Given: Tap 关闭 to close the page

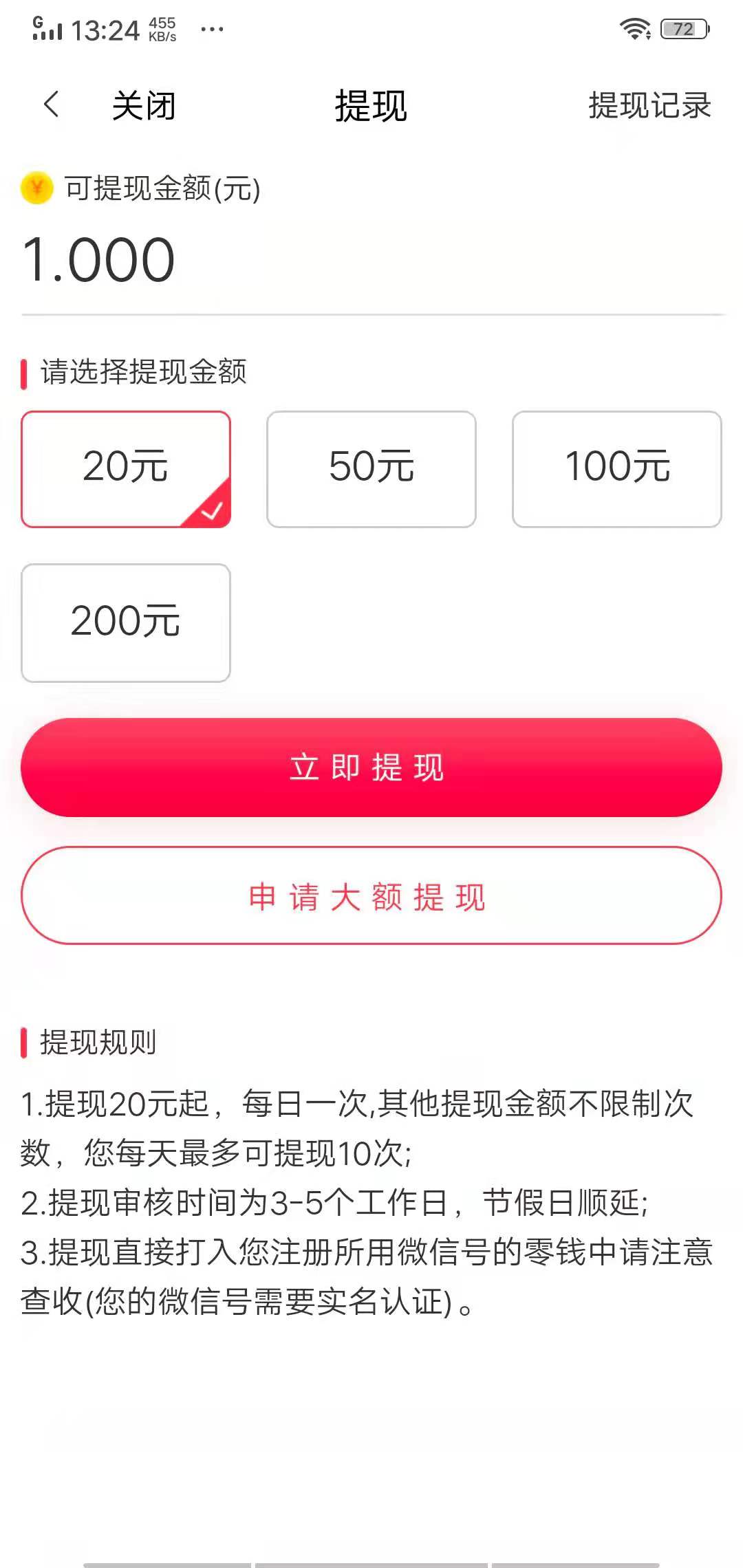Looking at the screenshot, I should (144, 106).
